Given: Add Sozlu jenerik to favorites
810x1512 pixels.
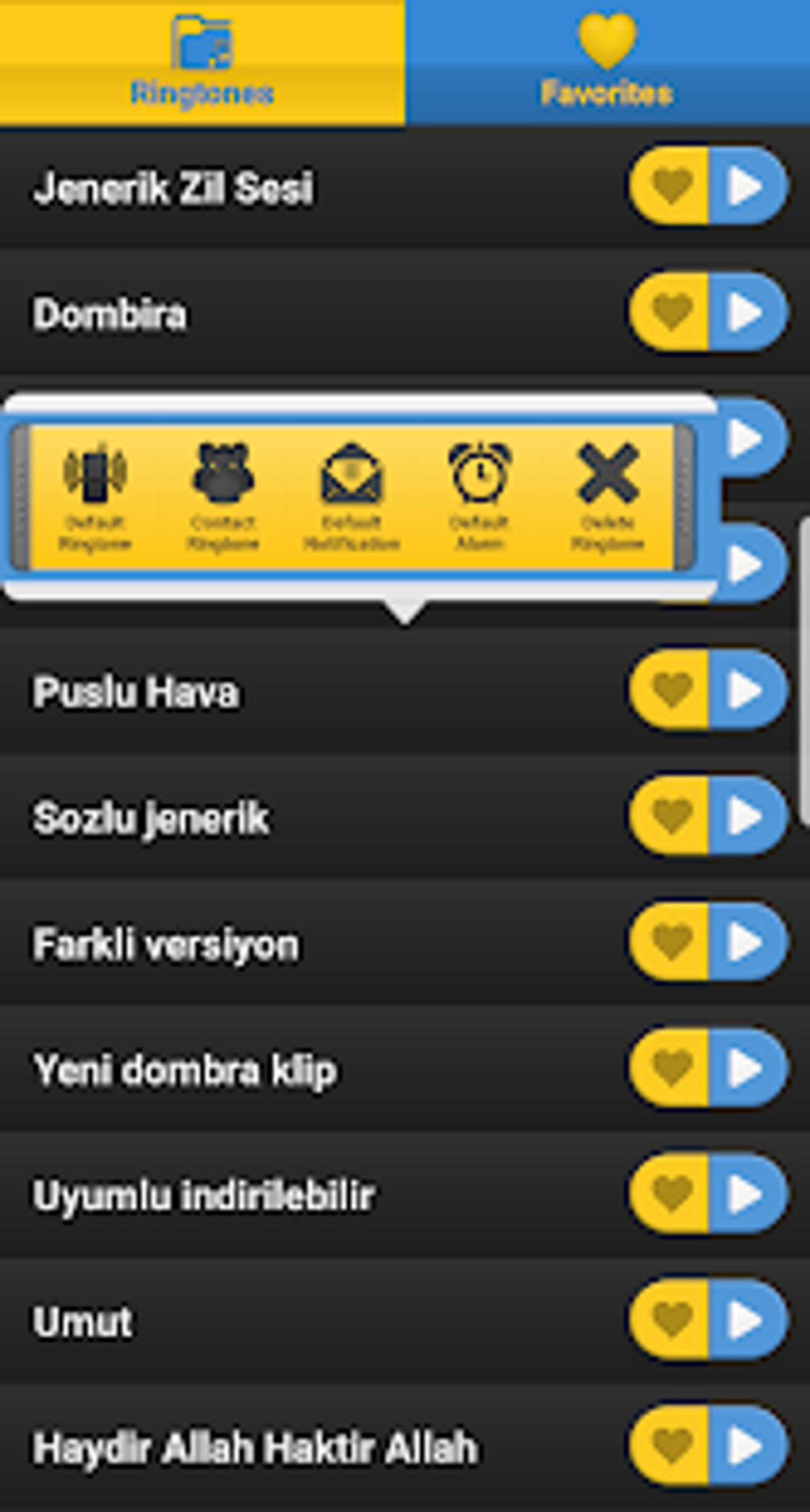Looking at the screenshot, I should click(x=671, y=816).
